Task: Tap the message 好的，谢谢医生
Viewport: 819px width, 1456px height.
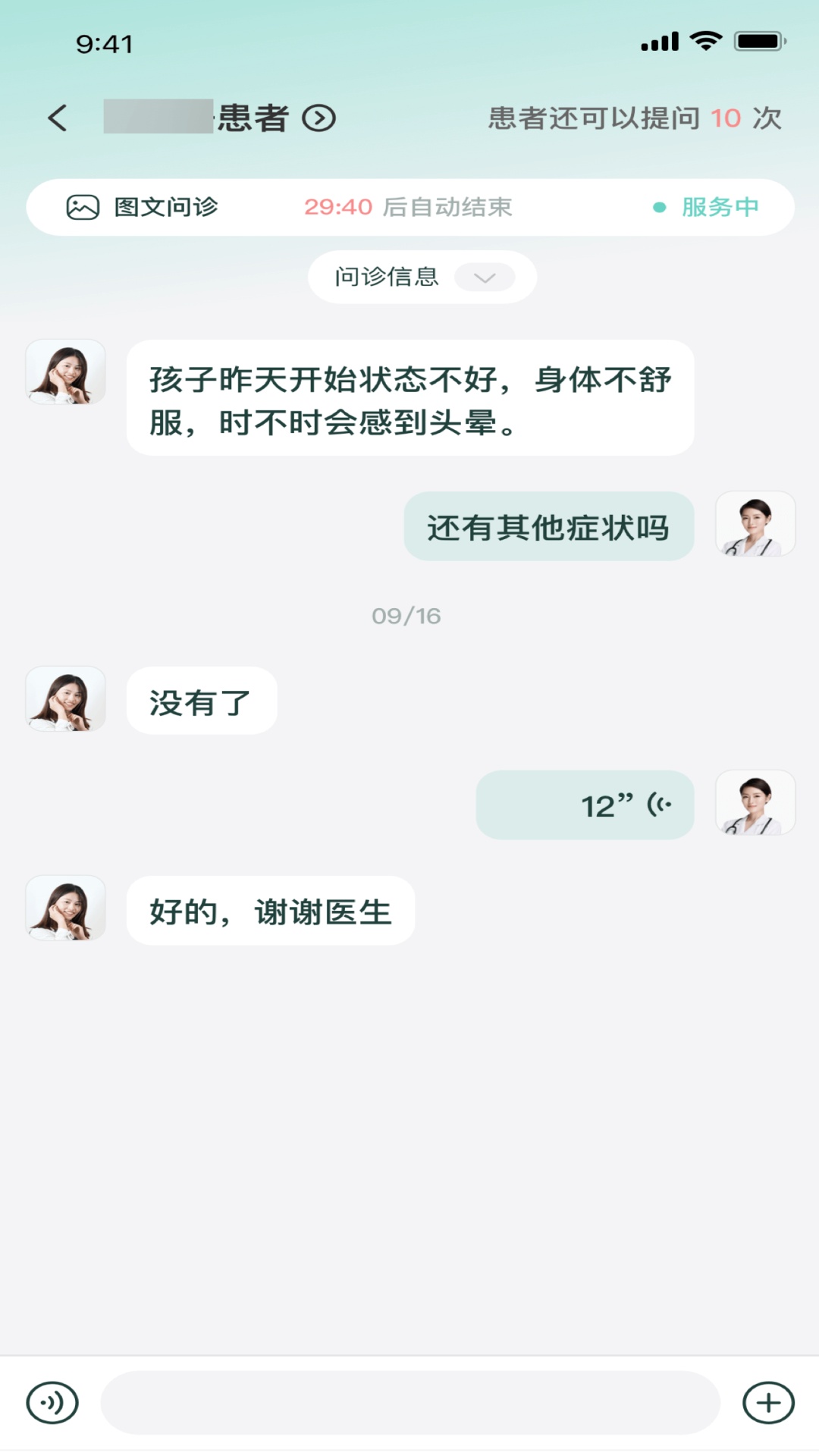Action: tap(270, 912)
